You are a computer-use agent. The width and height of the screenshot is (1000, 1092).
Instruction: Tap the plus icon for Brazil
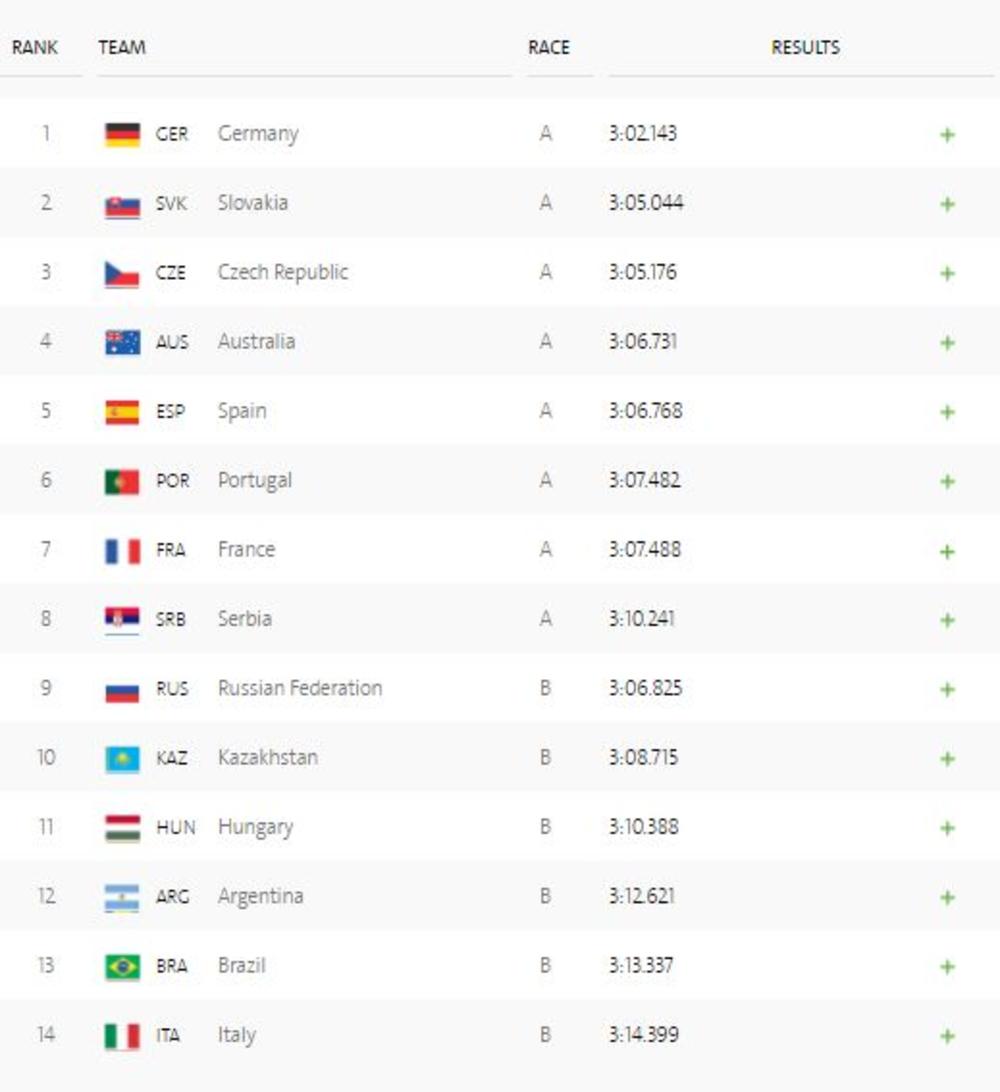[947, 967]
